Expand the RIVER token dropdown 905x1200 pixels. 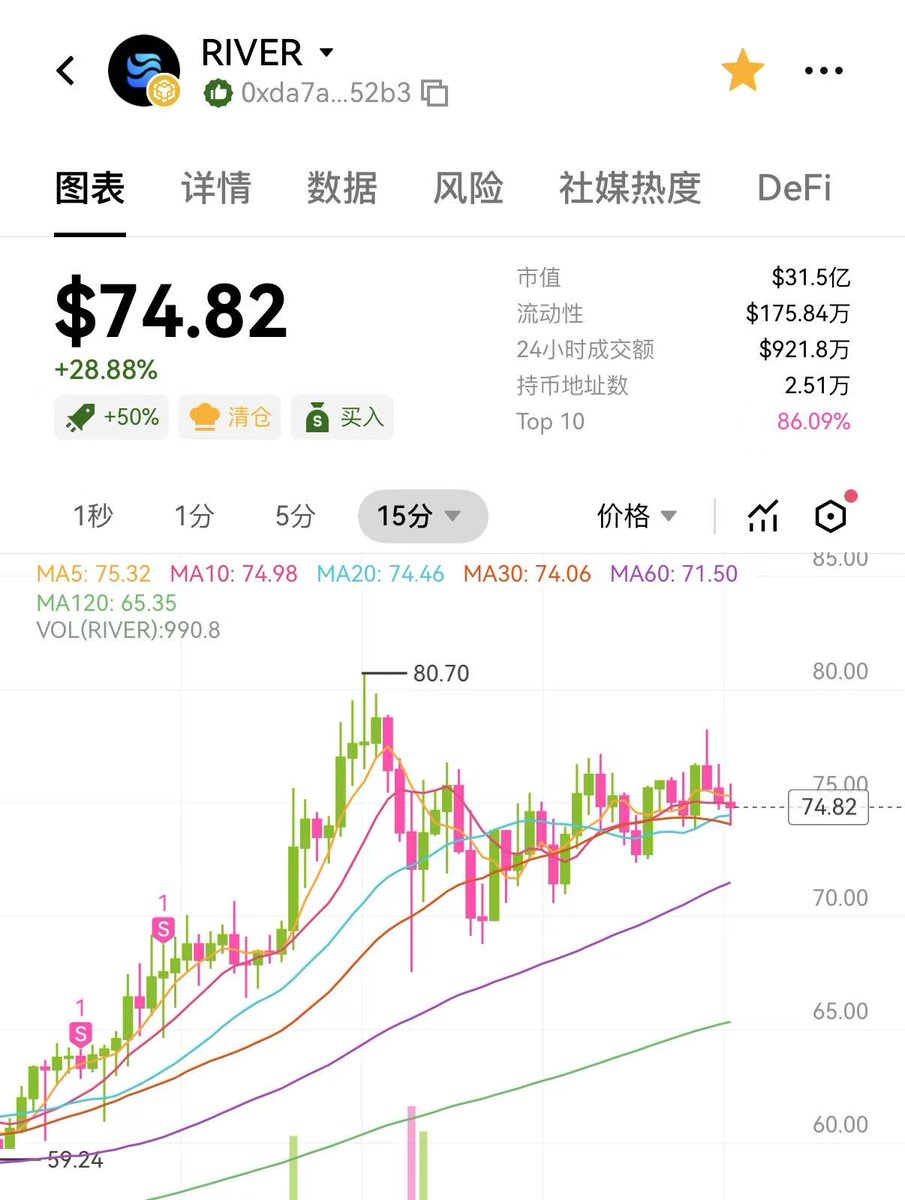coord(326,53)
